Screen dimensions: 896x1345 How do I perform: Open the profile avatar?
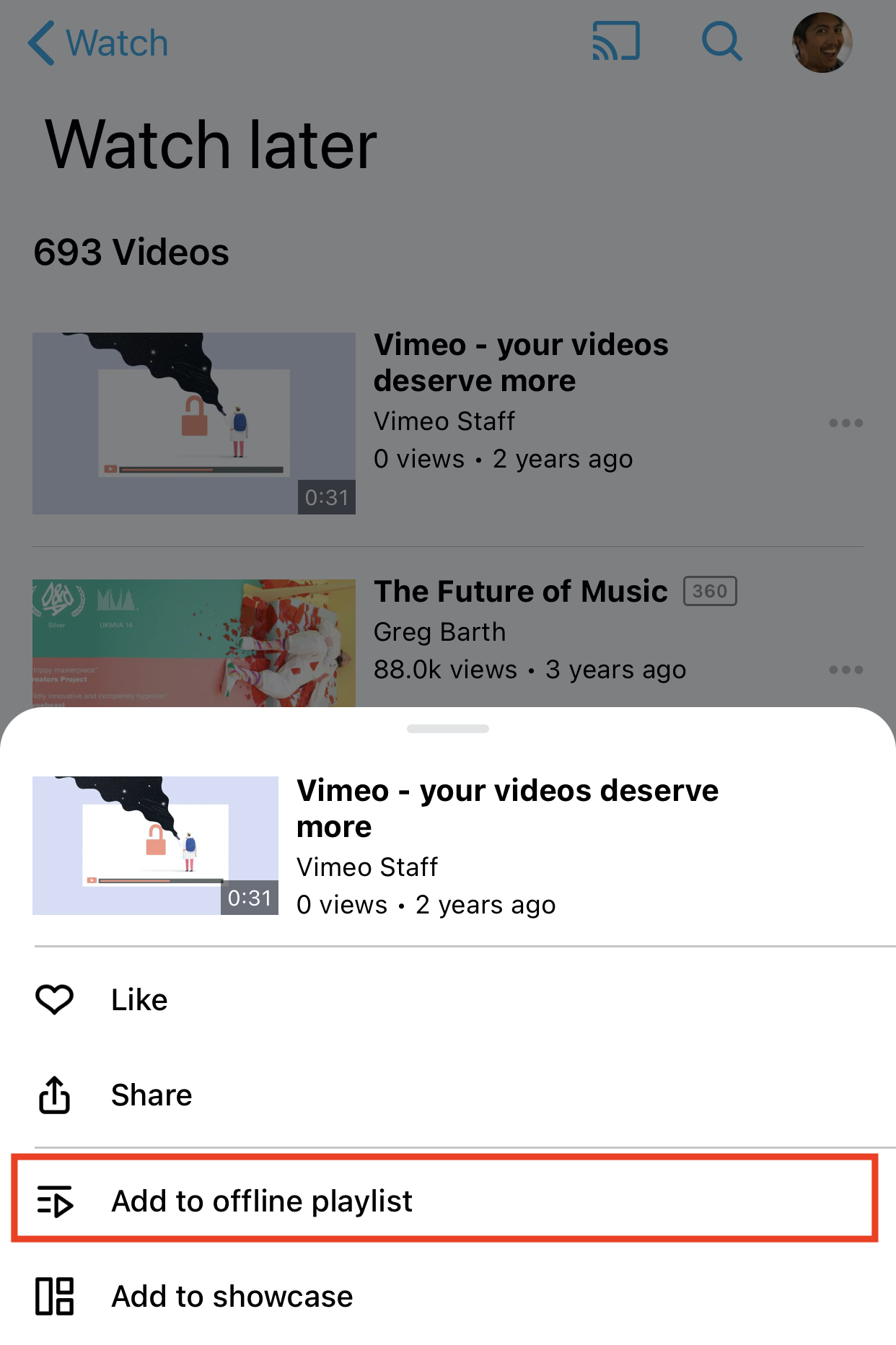pos(822,43)
